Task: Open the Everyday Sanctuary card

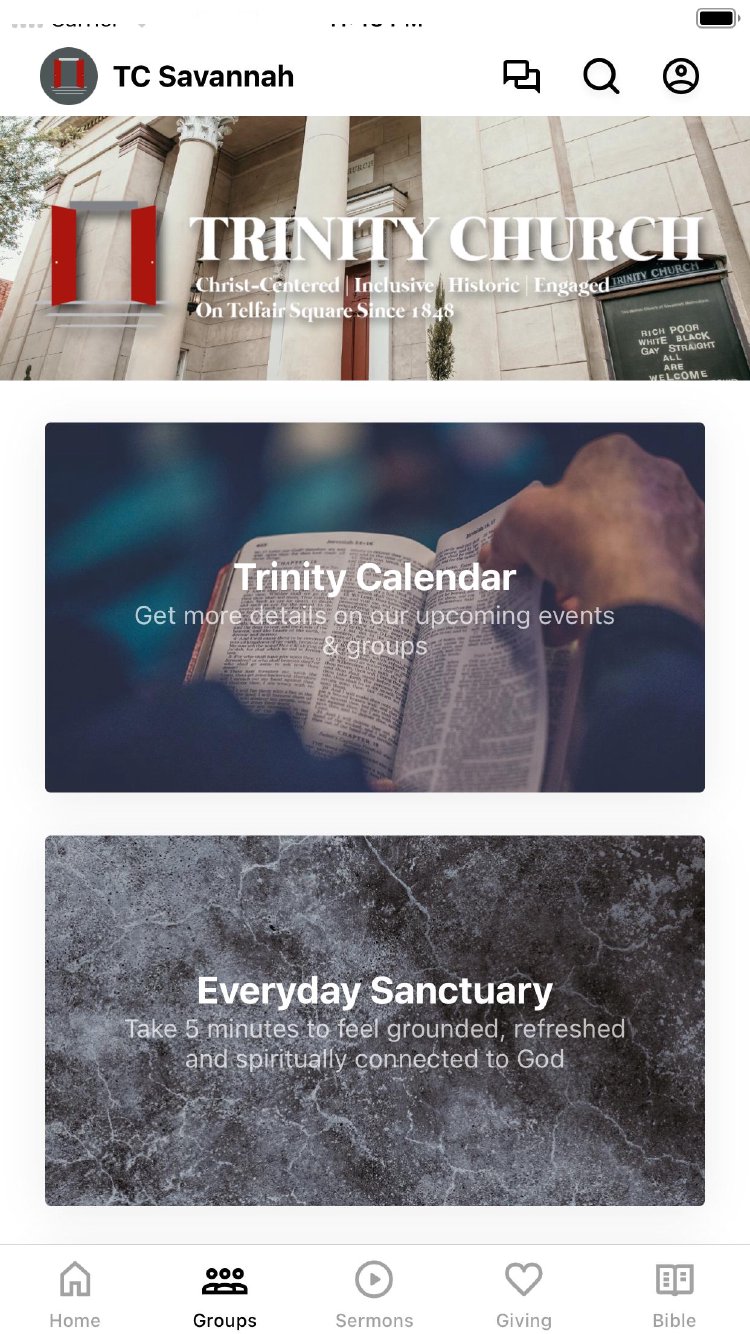Action: [375, 1020]
